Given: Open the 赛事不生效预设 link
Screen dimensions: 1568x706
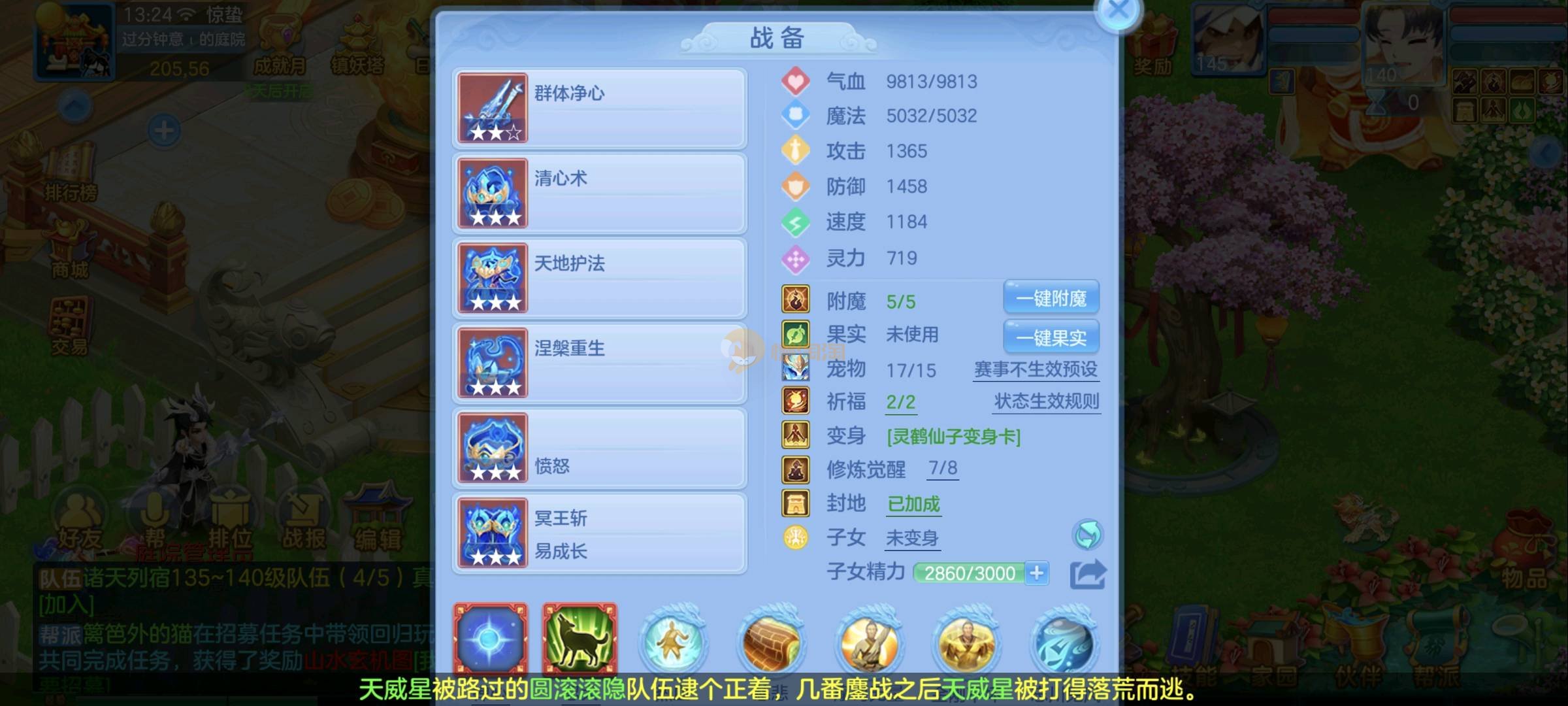Looking at the screenshot, I should [x=1036, y=369].
